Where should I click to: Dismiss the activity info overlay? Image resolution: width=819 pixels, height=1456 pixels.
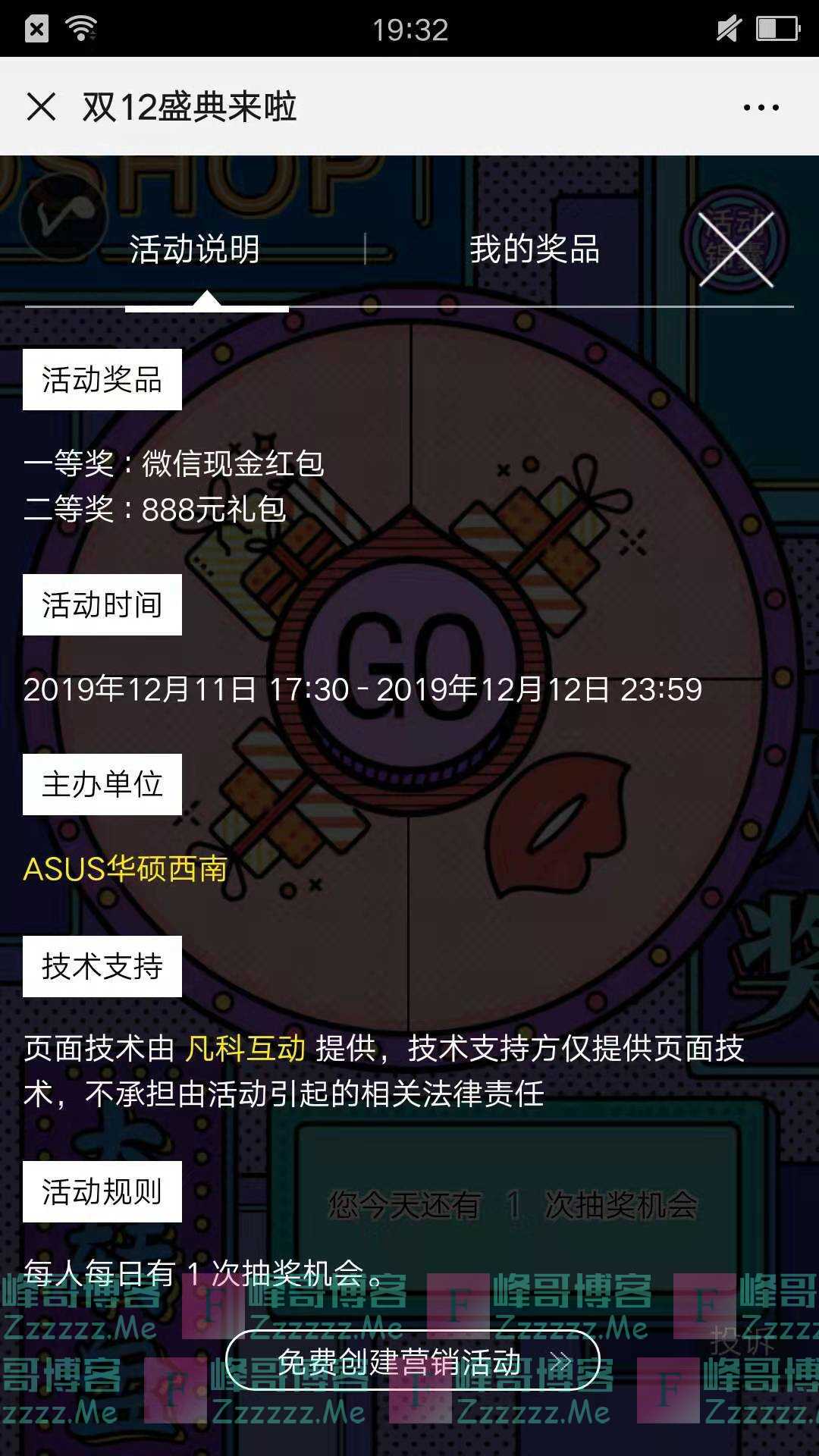pyautogui.click(x=736, y=249)
